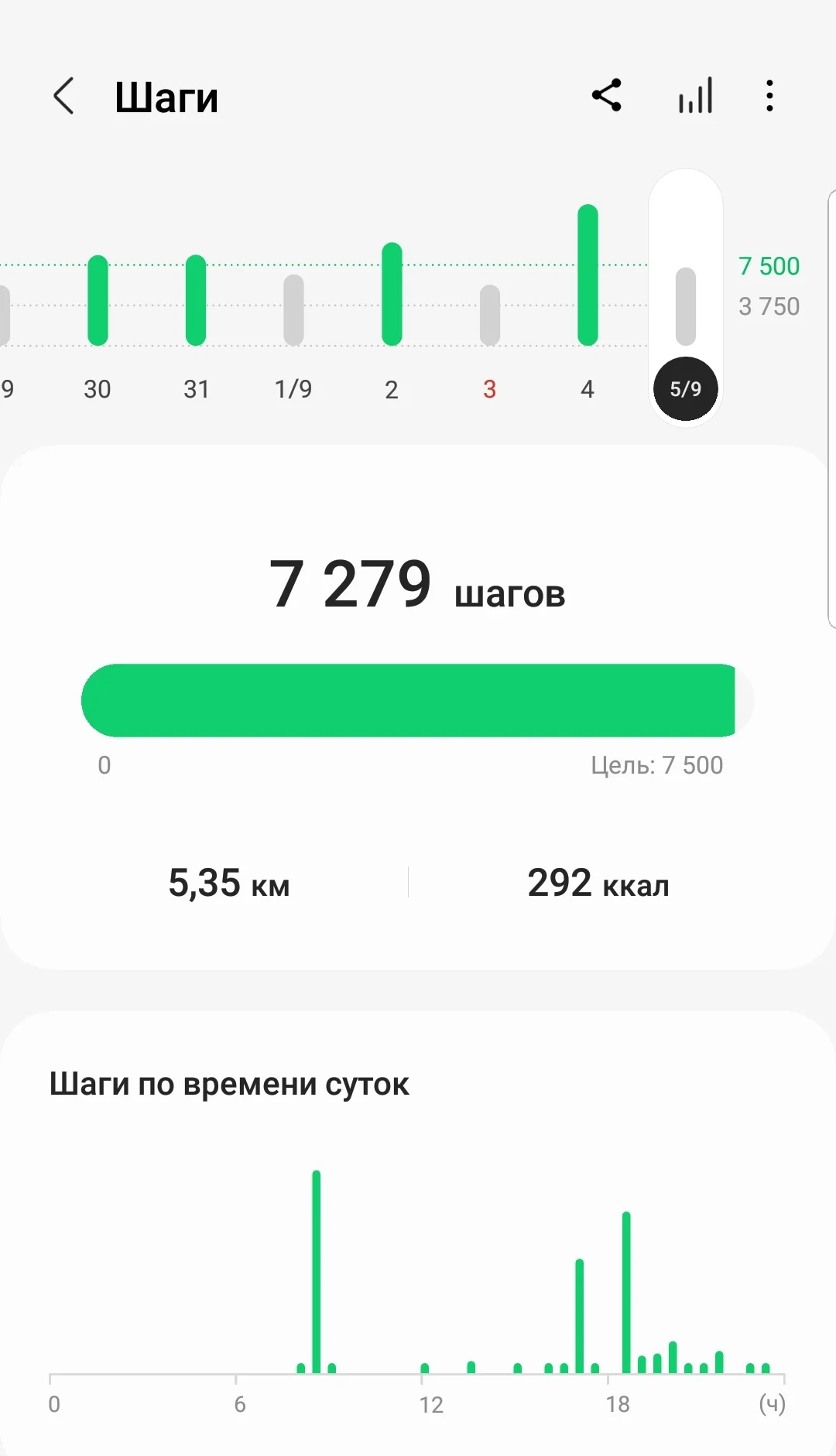This screenshot has height=1456, width=836.
Task: Go back from the Шаги screen
Action: tap(64, 97)
